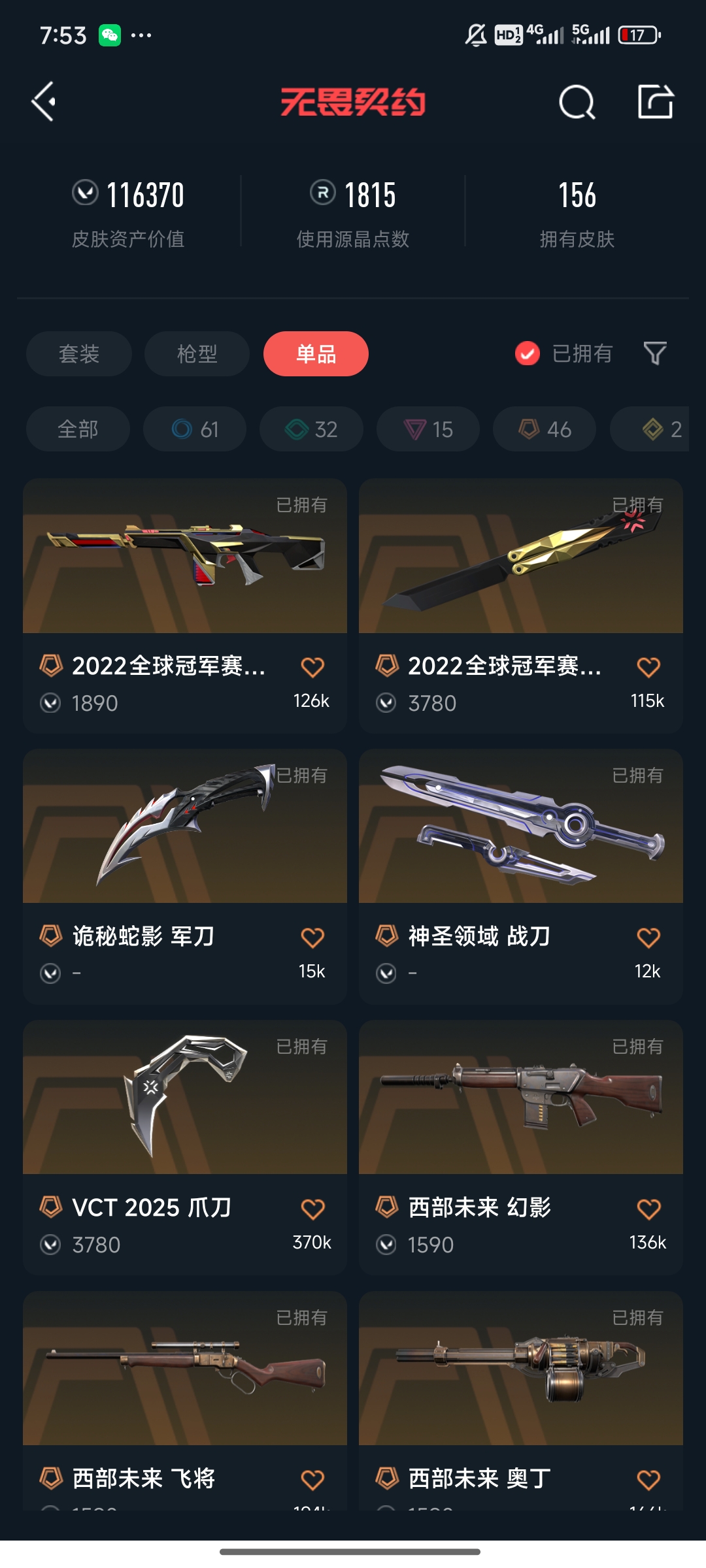Like the 2022全球冠军赛 skin priced 1890
Viewport: 706px width, 1568px height.
click(x=312, y=667)
